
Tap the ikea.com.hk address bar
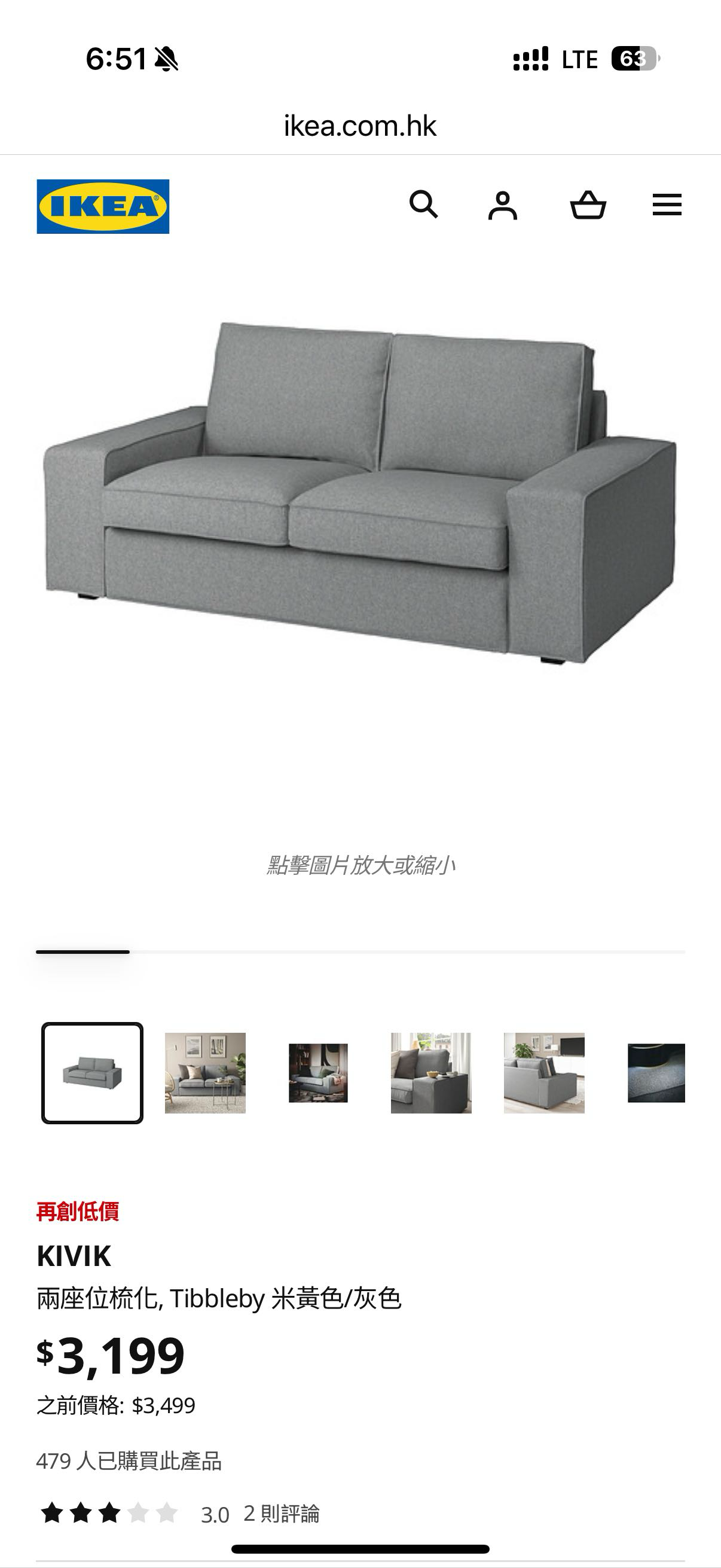(360, 126)
